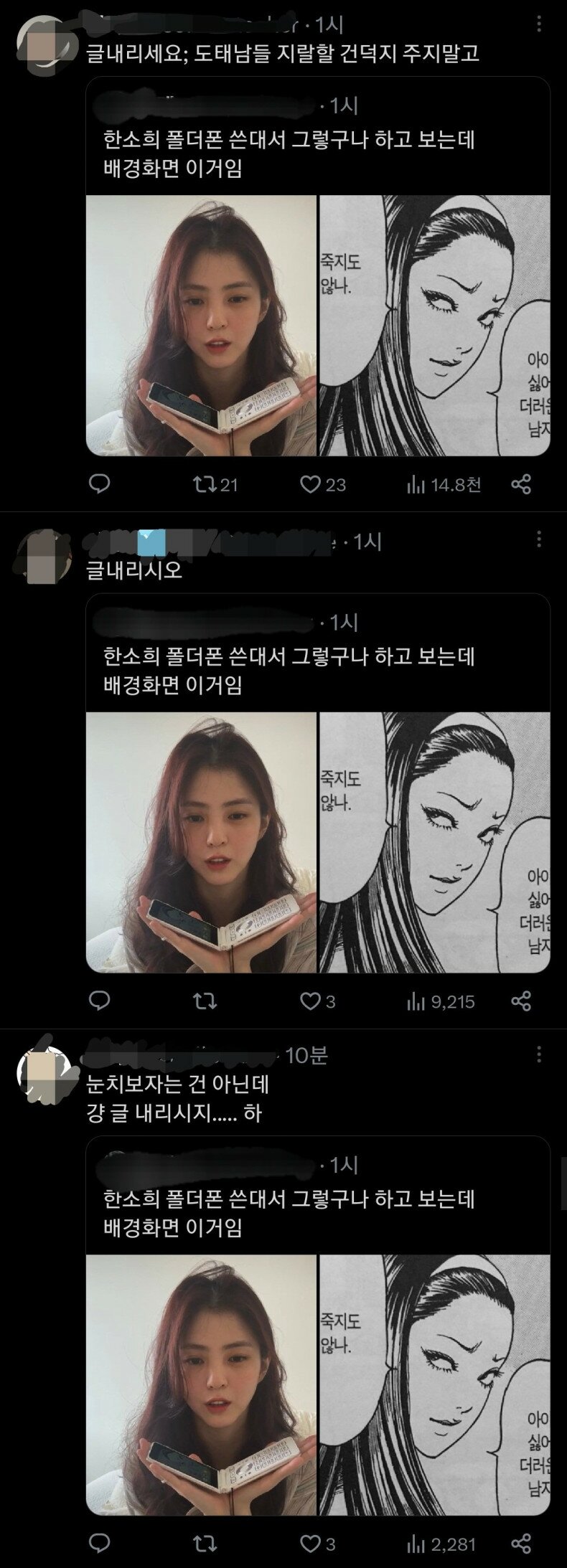Open overflow menu on '눈치보자는' tweet
The image size is (567, 1568).
point(539,1054)
